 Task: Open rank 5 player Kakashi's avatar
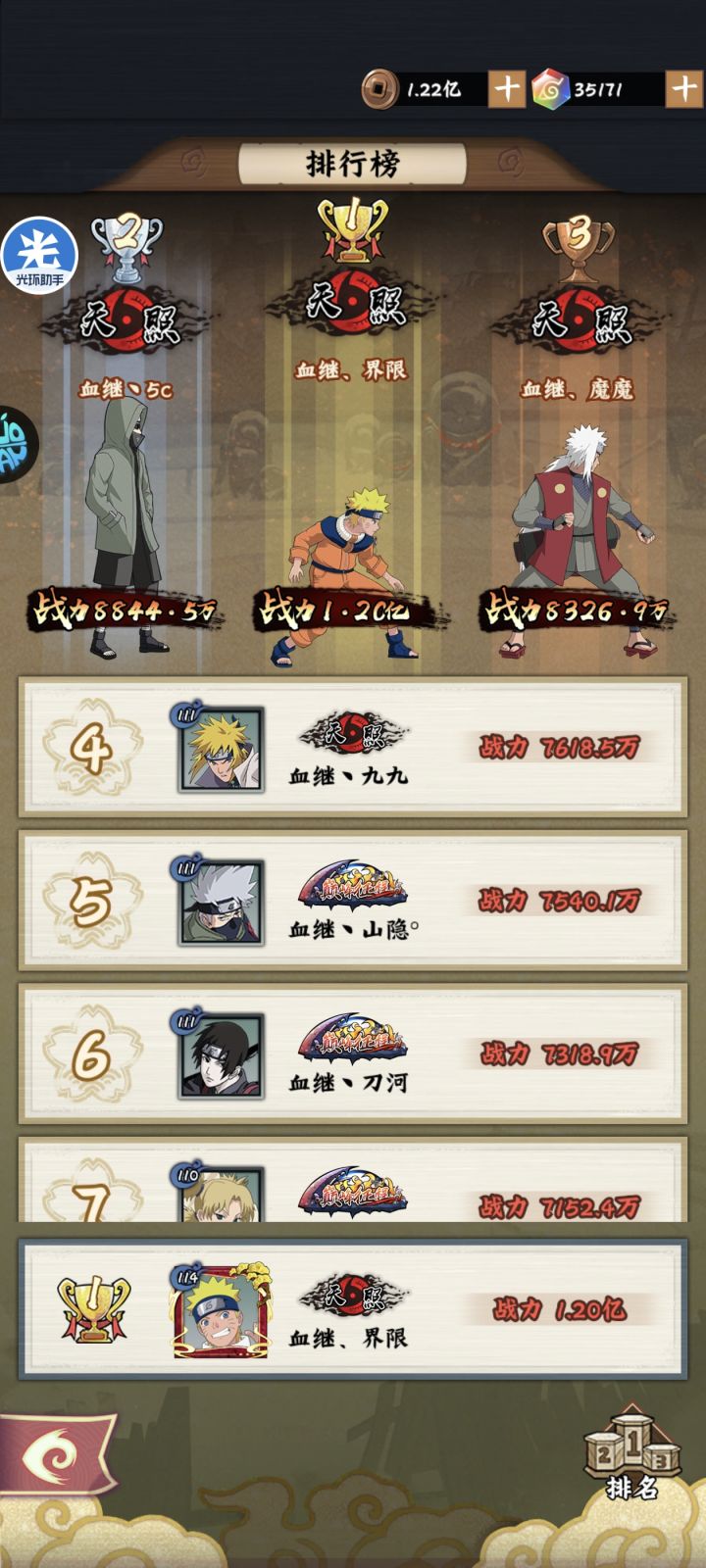pos(220,904)
